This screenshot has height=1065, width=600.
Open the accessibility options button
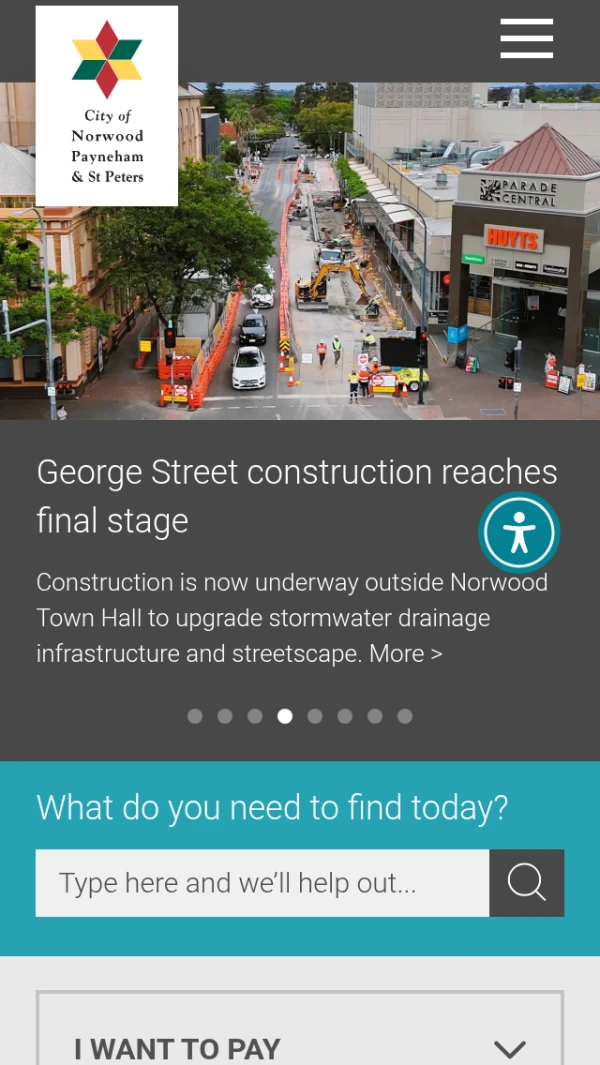[518, 532]
